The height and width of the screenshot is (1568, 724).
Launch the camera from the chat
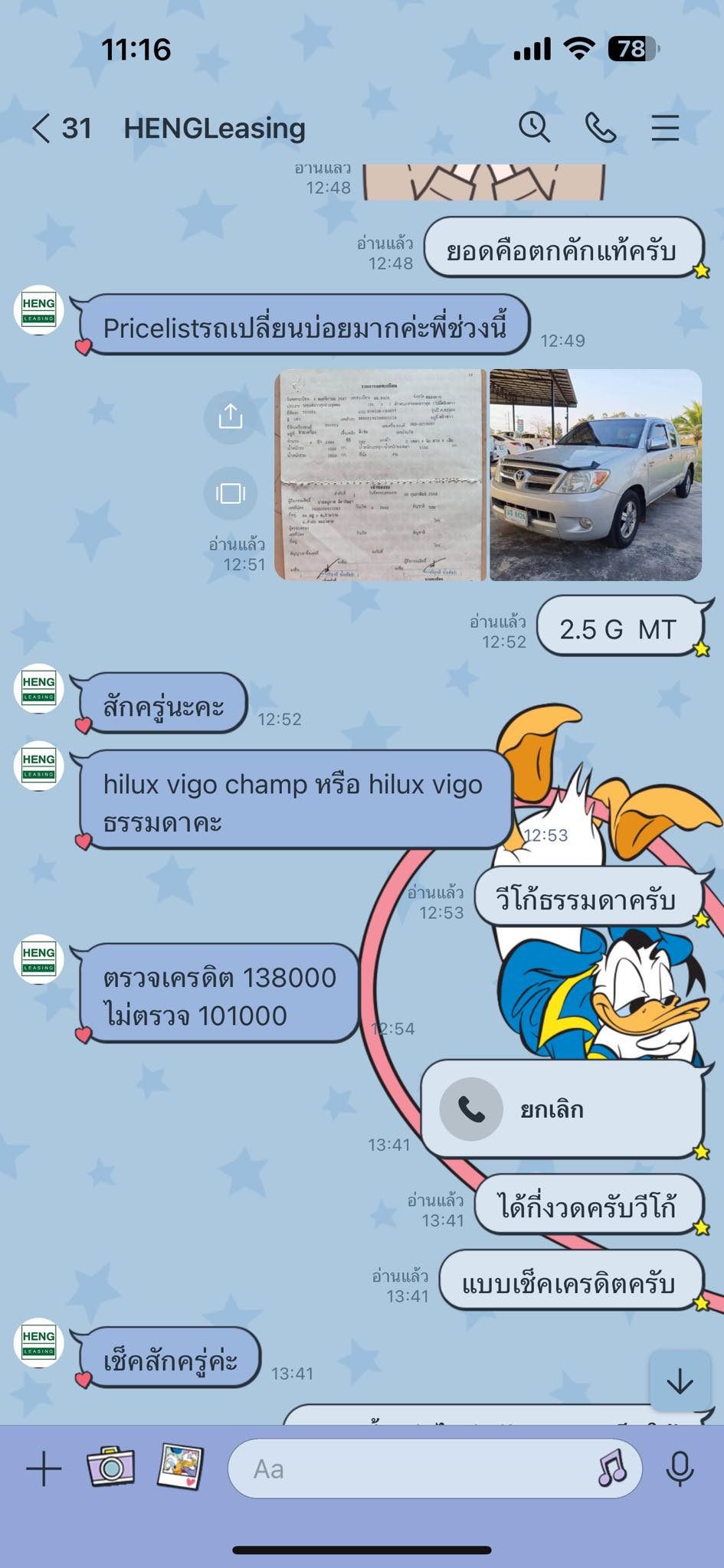pyautogui.click(x=111, y=1467)
